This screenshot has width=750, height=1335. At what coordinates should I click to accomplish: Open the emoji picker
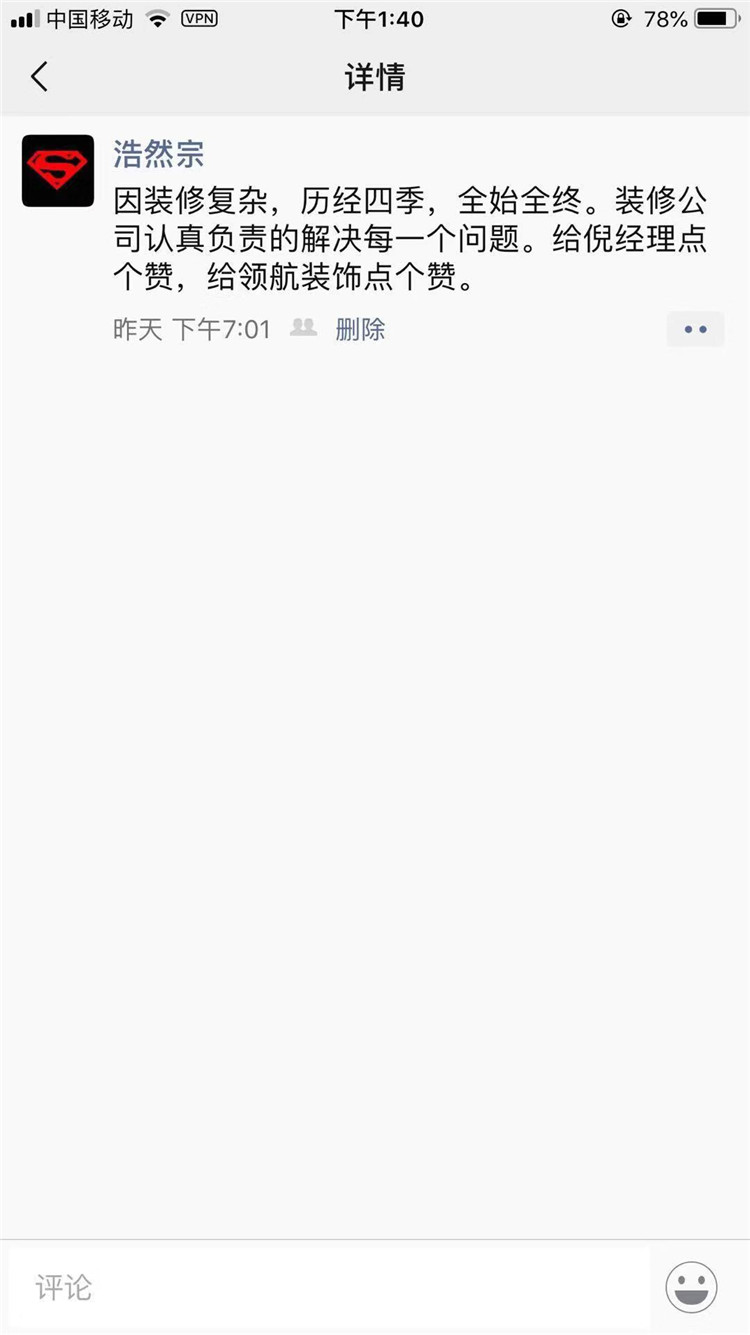point(691,1287)
